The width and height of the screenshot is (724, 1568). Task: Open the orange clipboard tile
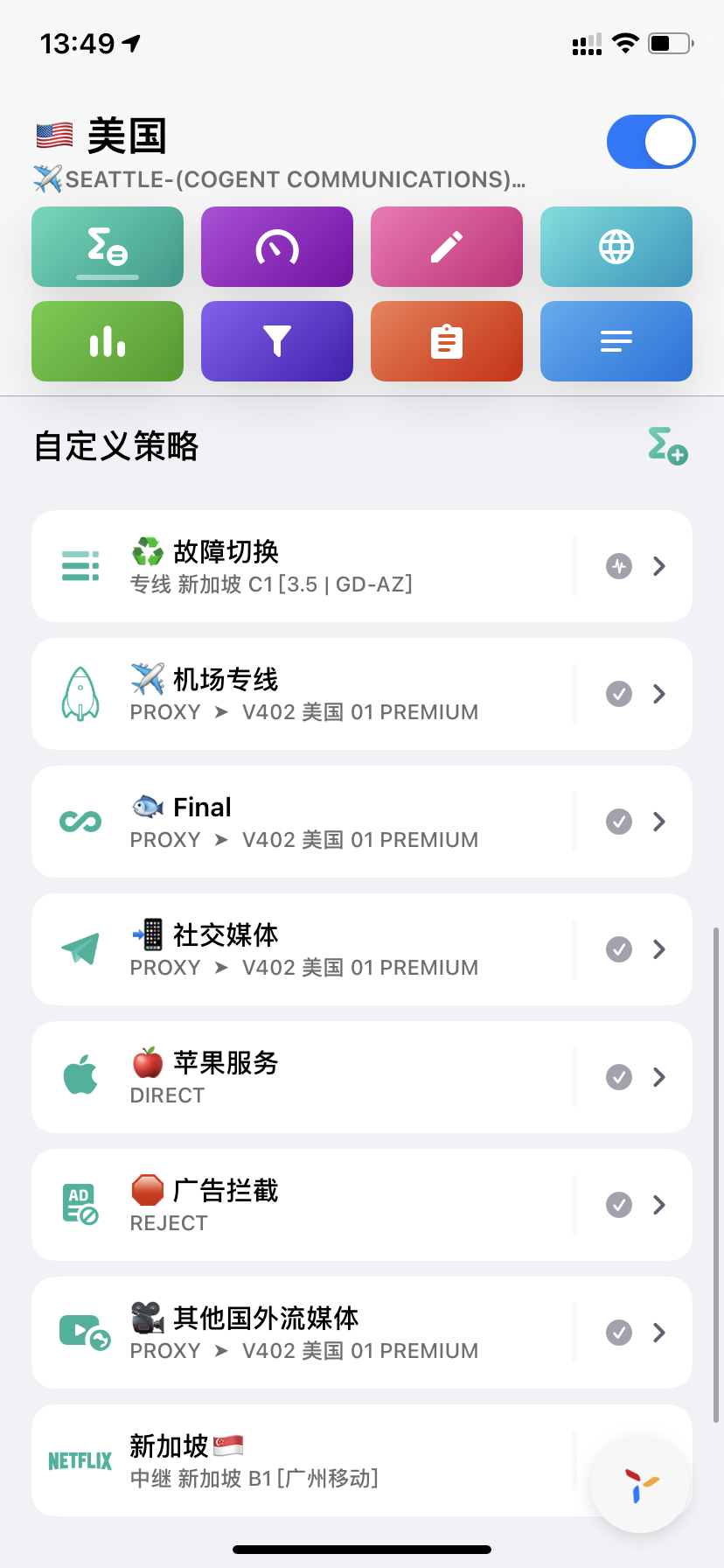point(447,341)
